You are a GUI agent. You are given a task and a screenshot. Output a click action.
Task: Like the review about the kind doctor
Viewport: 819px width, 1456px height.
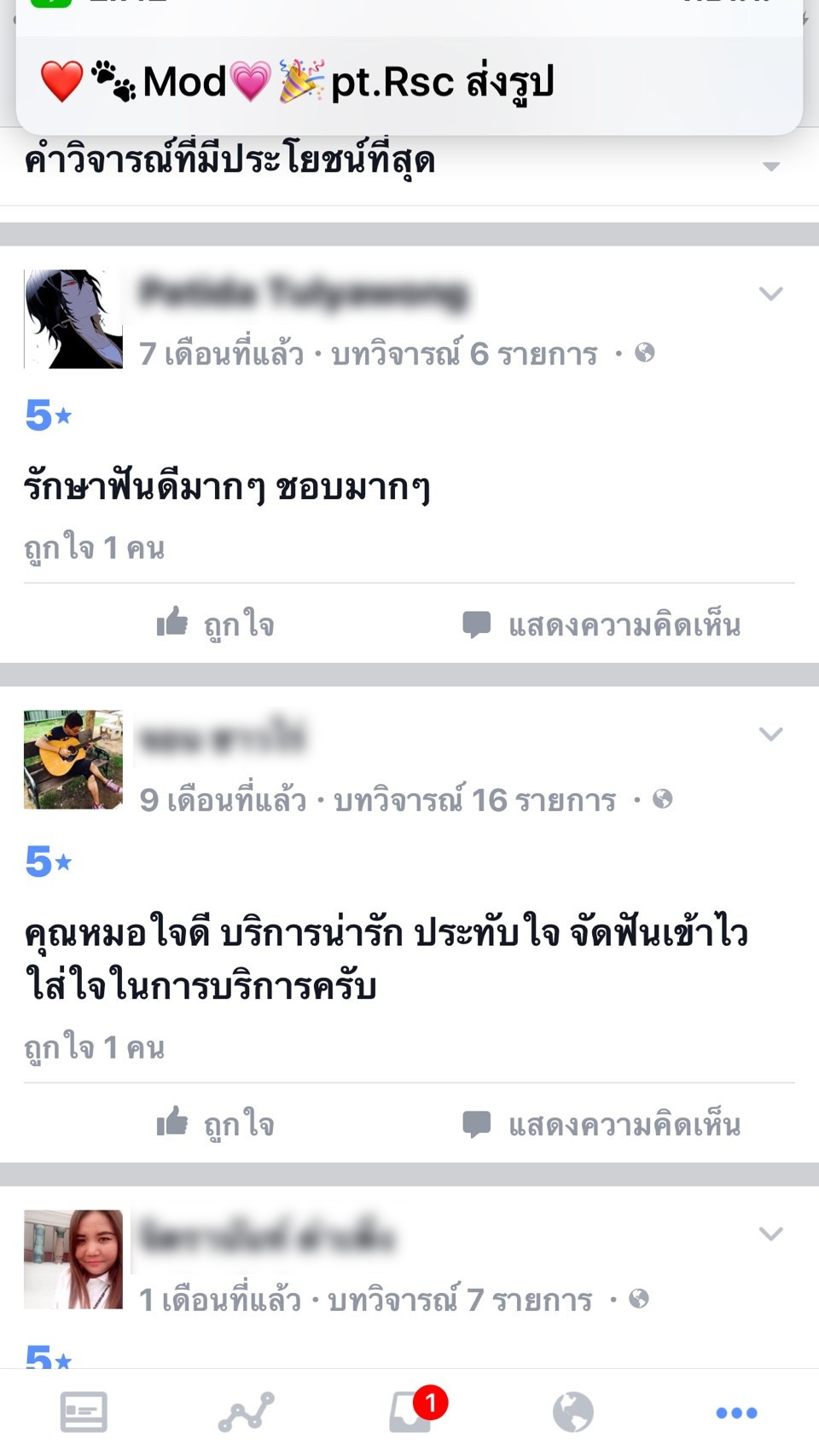tap(215, 1124)
